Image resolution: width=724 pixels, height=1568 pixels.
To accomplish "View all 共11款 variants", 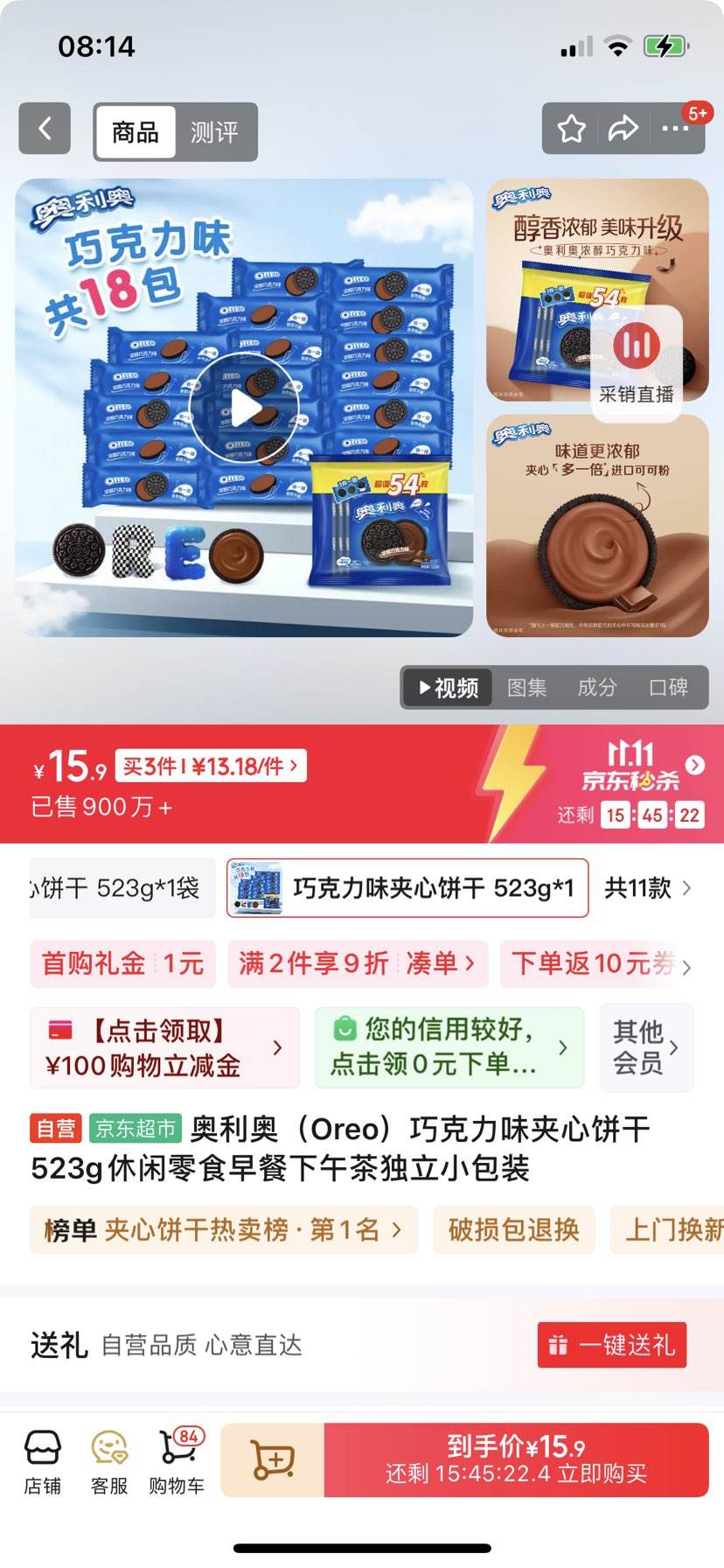I will [647, 888].
